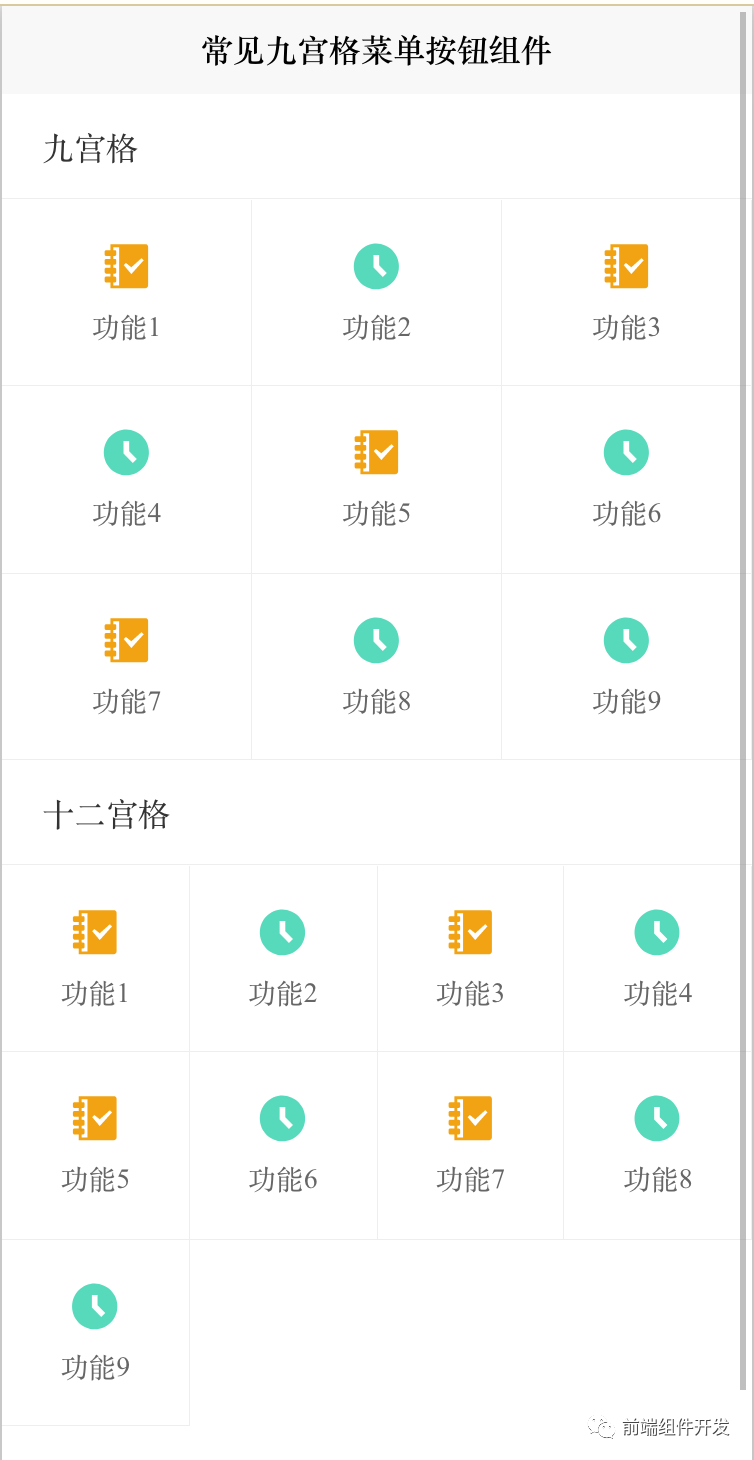Tap the clock icon above 功能4 in 十二宫格

coord(657,931)
